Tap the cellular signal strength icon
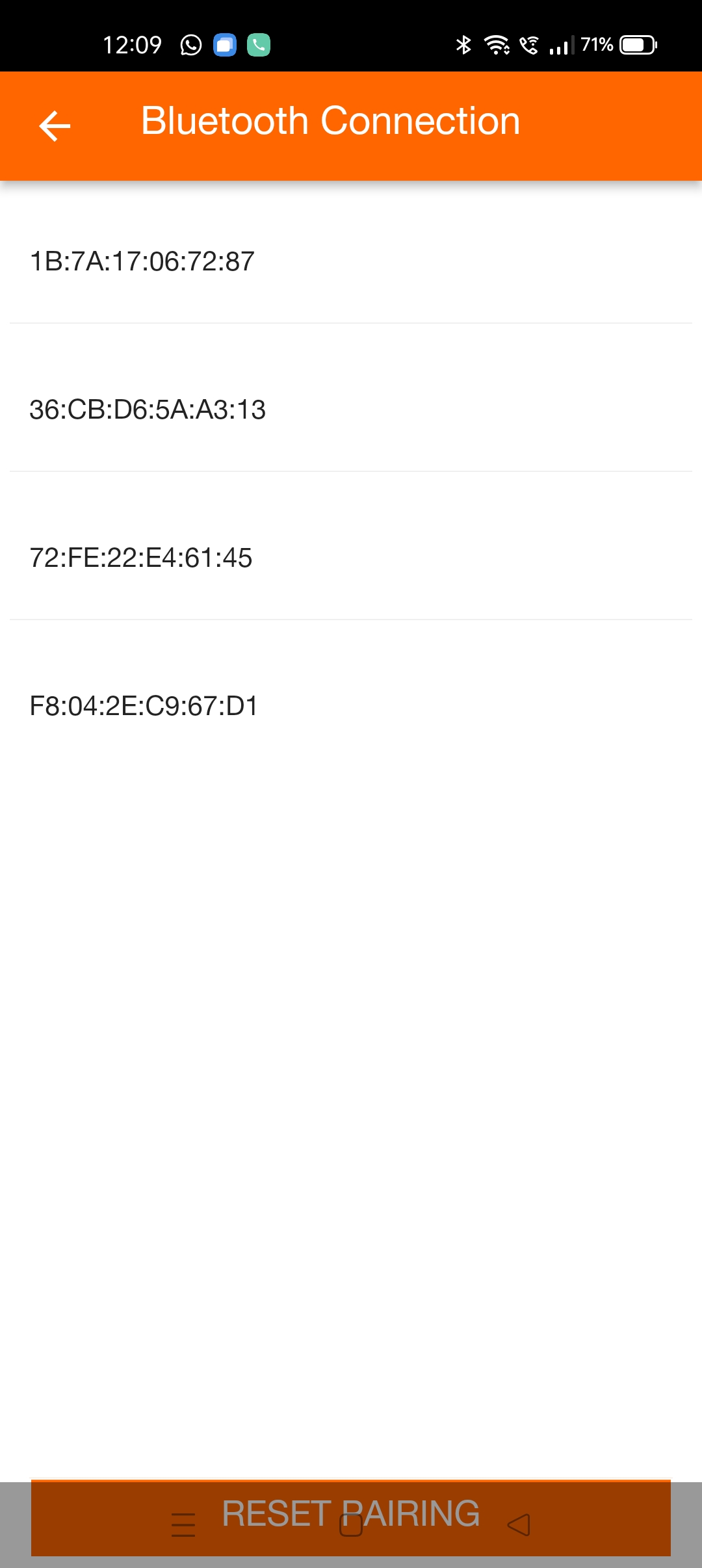The width and height of the screenshot is (702, 1568). [559, 44]
